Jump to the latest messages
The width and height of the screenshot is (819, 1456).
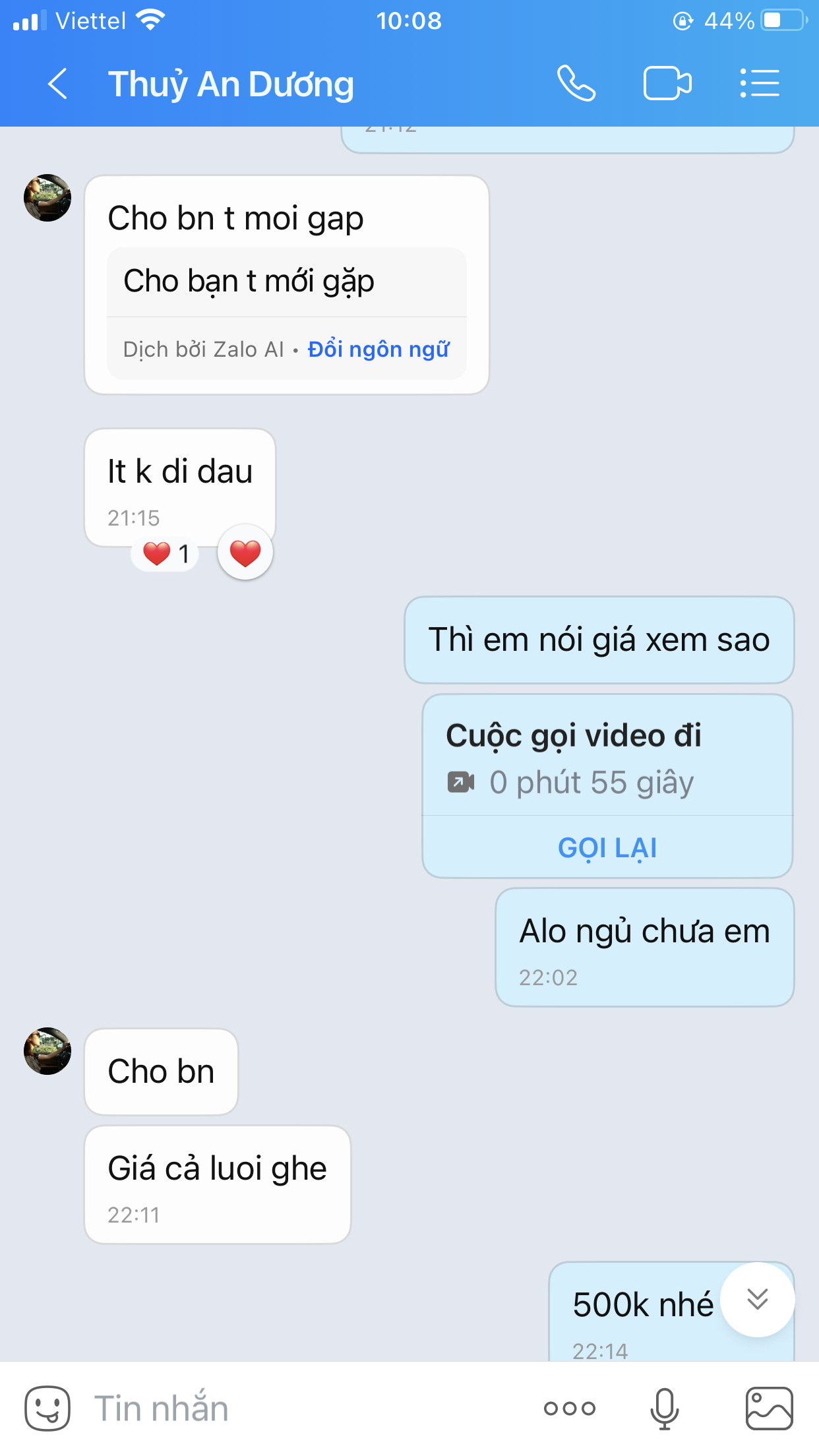pos(757,1299)
